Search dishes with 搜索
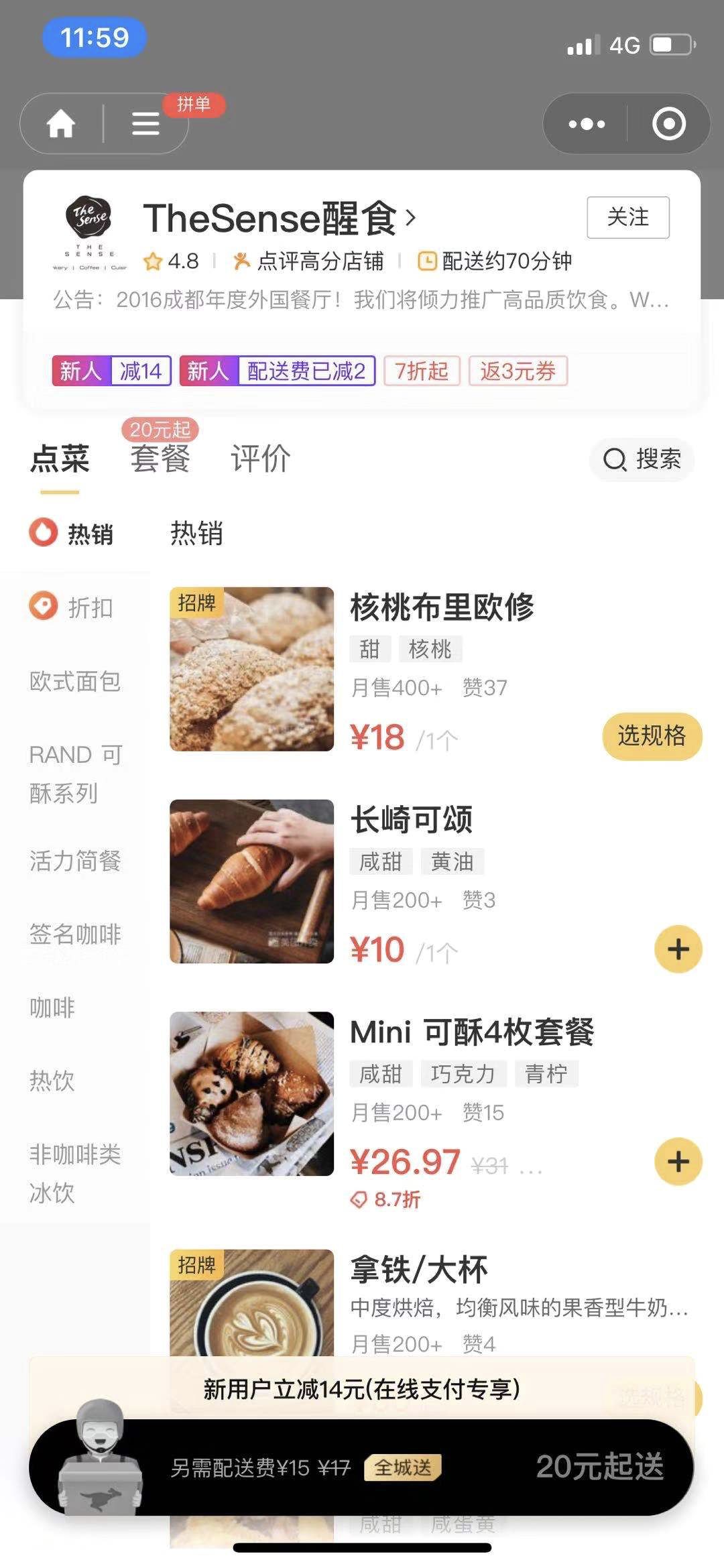Viewport: 724px width, 1568px height. tap(642, 459)
